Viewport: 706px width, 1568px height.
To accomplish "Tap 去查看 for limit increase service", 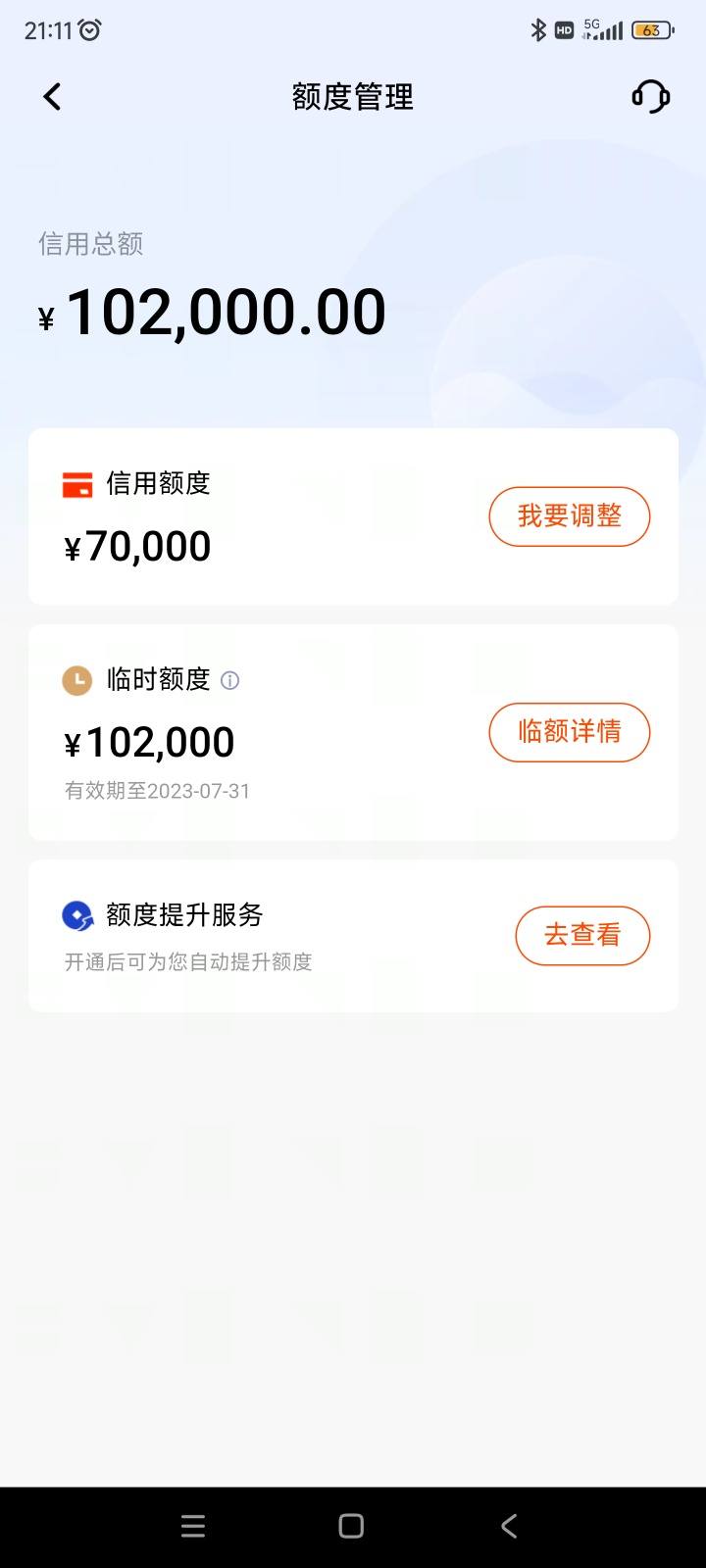I will point(582,936).
